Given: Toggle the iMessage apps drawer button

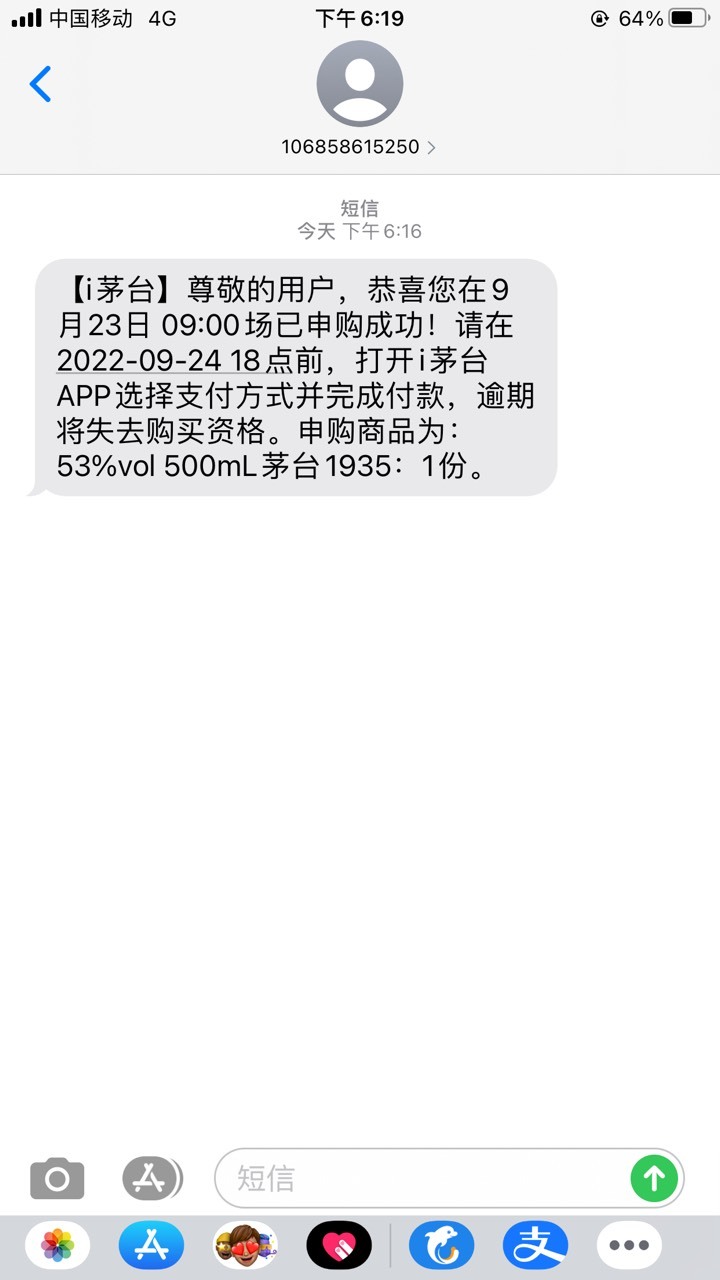Looking at the screenshot, I should click(x=152, y=1179).
